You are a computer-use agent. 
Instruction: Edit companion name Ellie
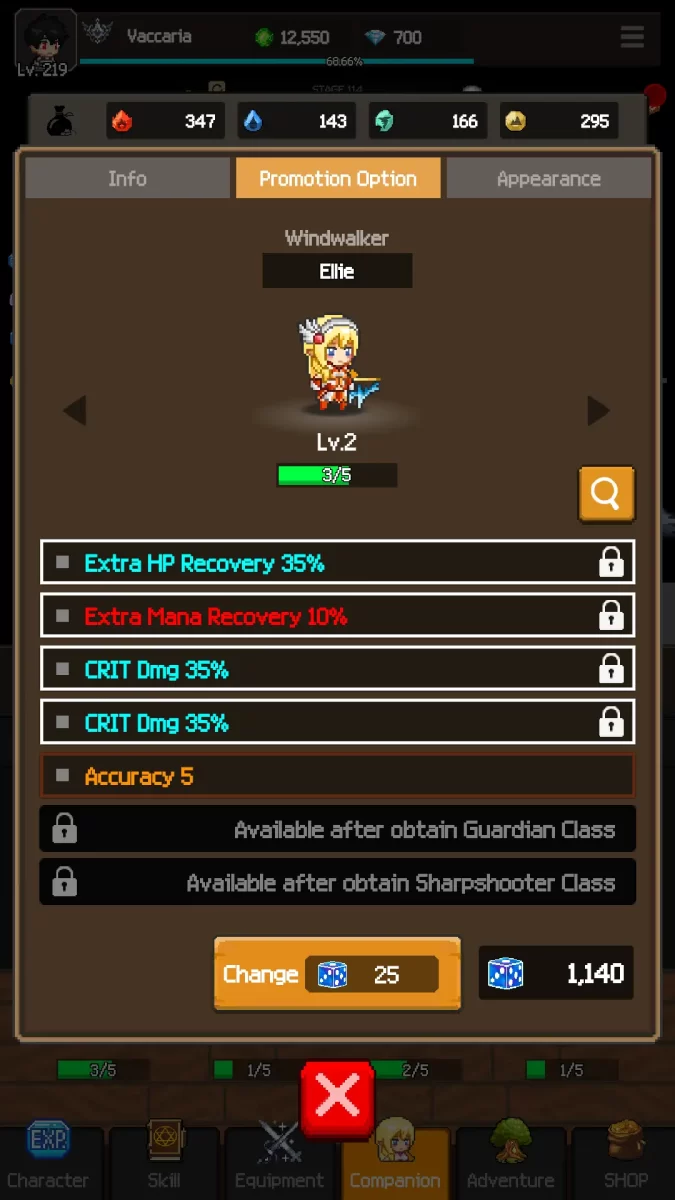(x=337, y=271)
